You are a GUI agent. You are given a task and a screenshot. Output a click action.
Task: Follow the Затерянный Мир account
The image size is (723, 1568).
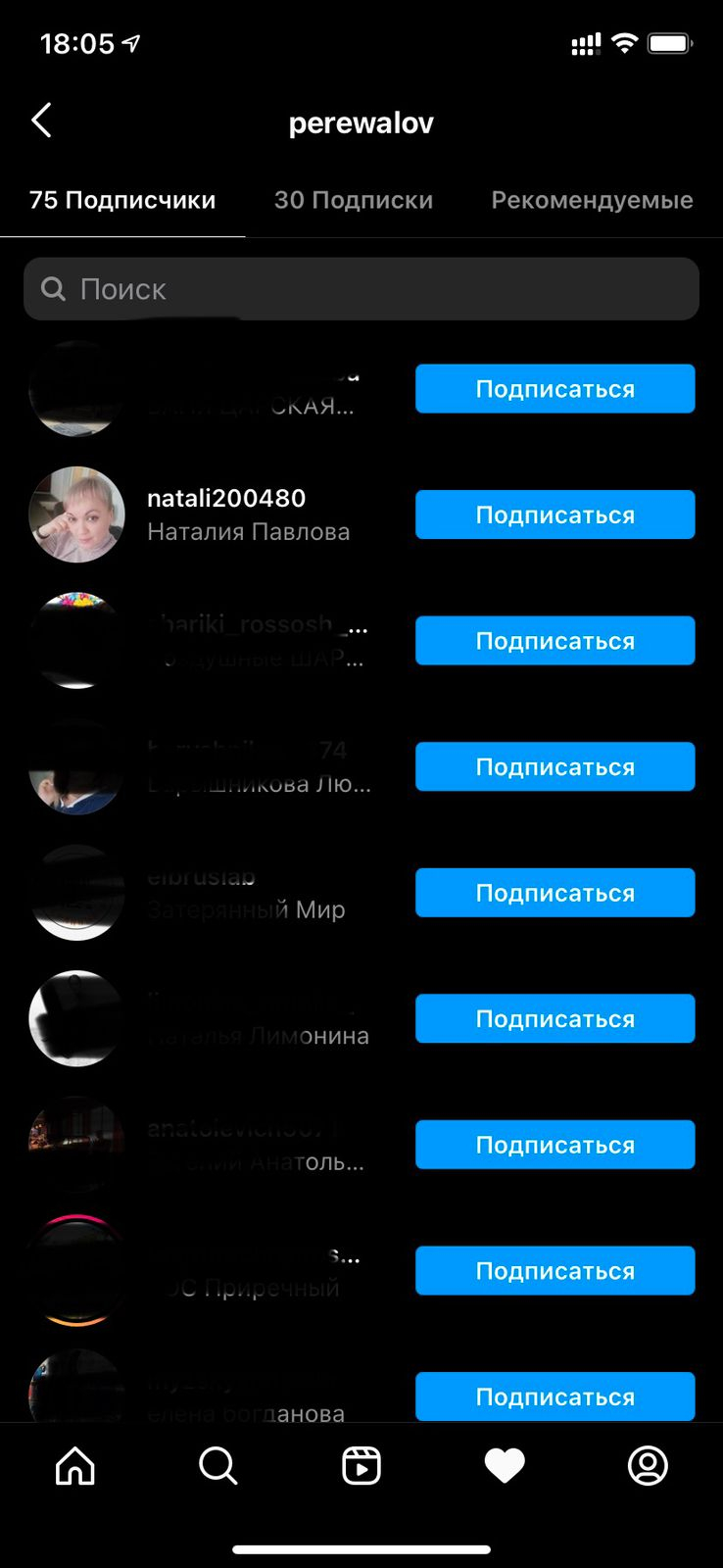[555, 893]
